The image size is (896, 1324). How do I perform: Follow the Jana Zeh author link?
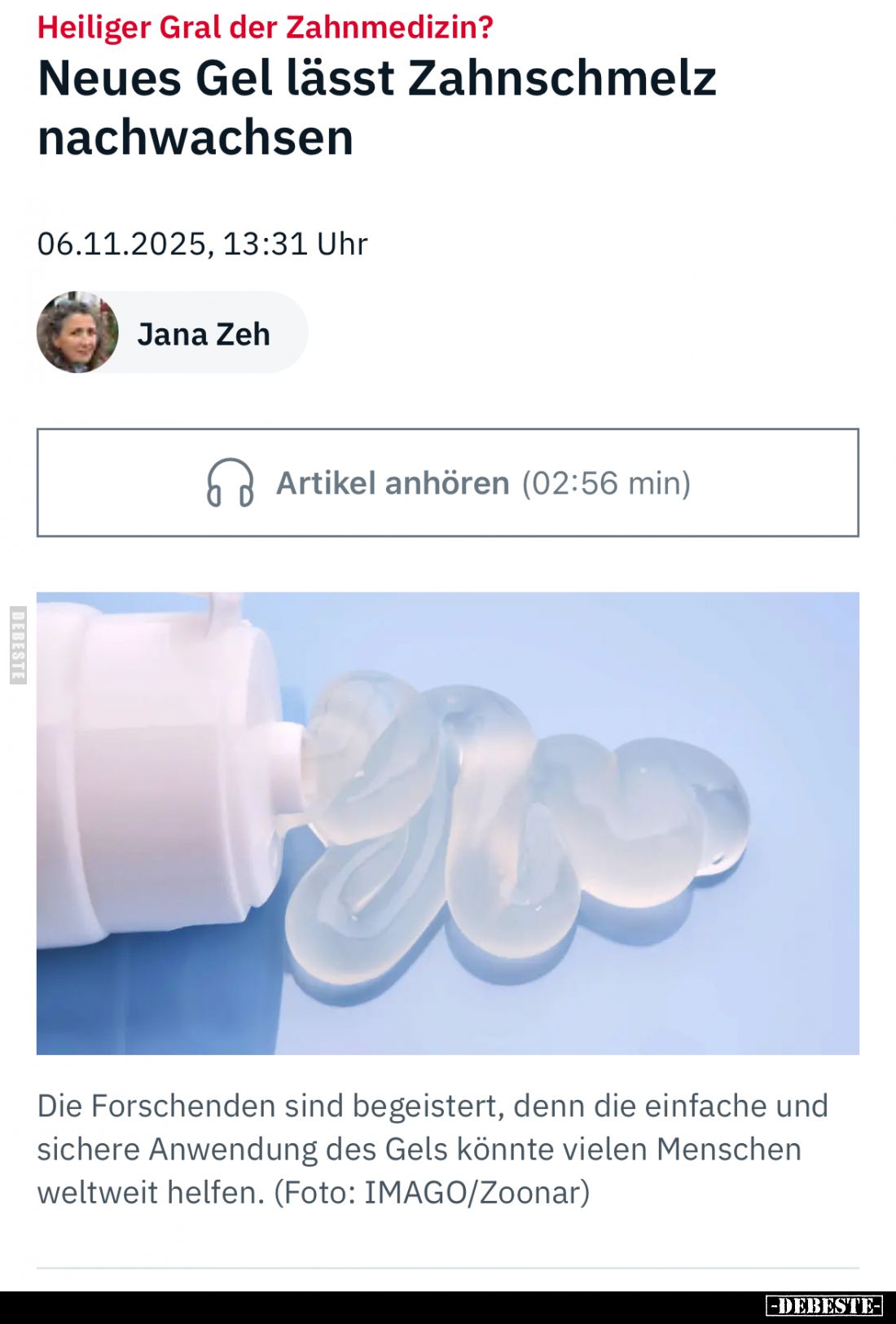click(x=204, y=332)
